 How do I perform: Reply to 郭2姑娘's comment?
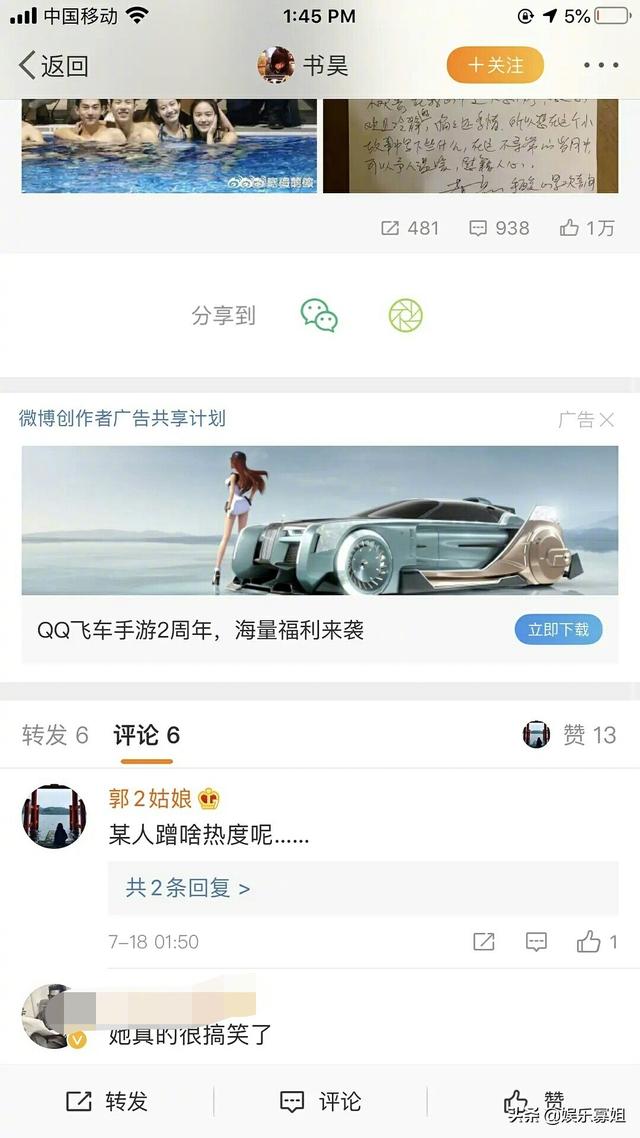point(536,942)
